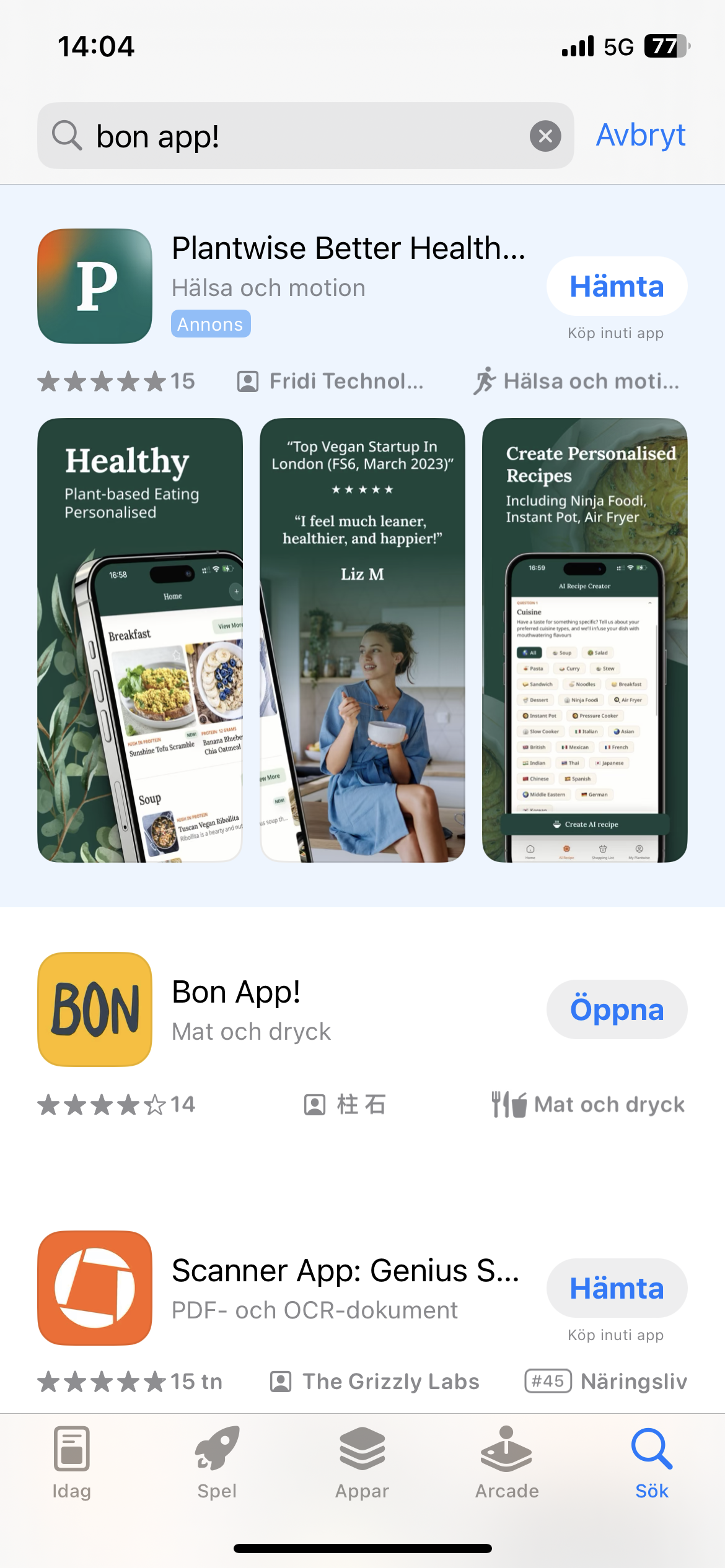
Task: Switch to the Spel tab
Action: (x=217, y=1463)
